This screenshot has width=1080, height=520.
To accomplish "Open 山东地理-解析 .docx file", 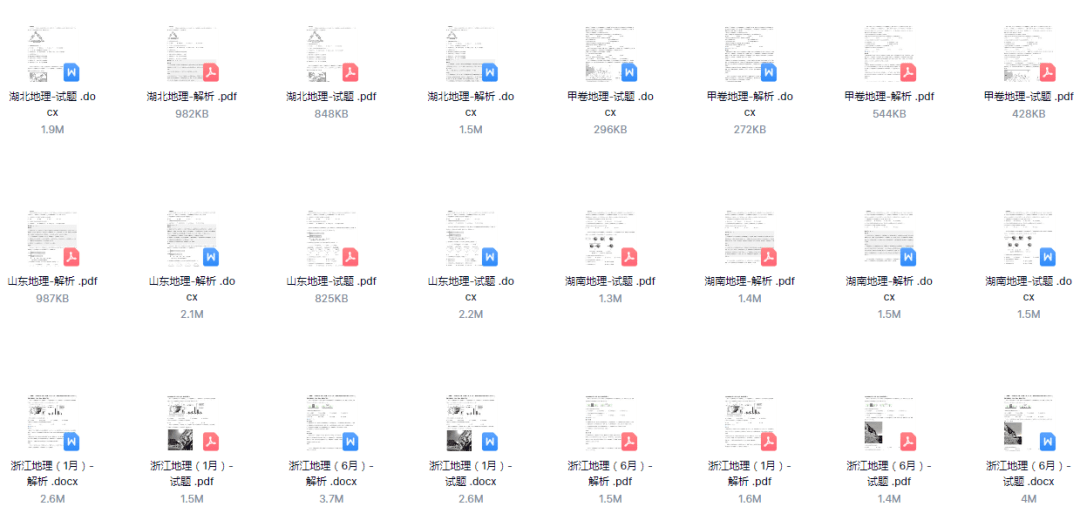I will click(x=191, y=240).
